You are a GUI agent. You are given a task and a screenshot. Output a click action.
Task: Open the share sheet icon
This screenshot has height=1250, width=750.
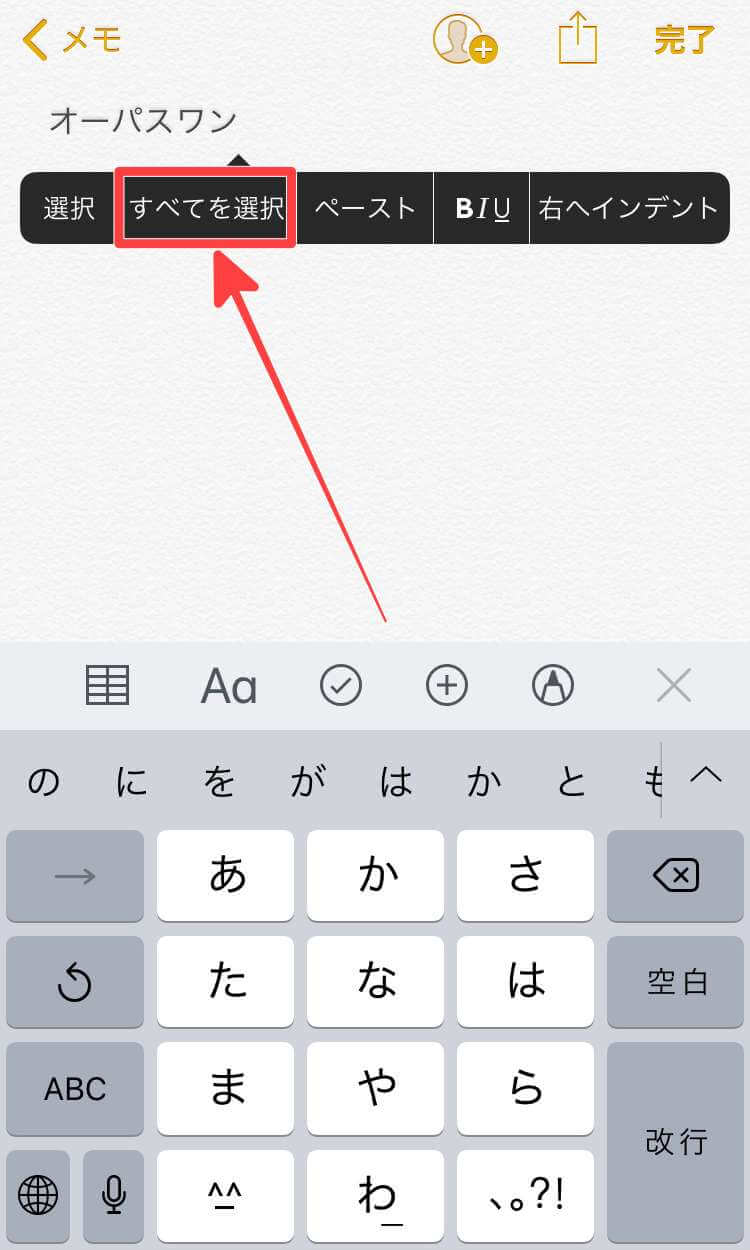click(578, 39)
